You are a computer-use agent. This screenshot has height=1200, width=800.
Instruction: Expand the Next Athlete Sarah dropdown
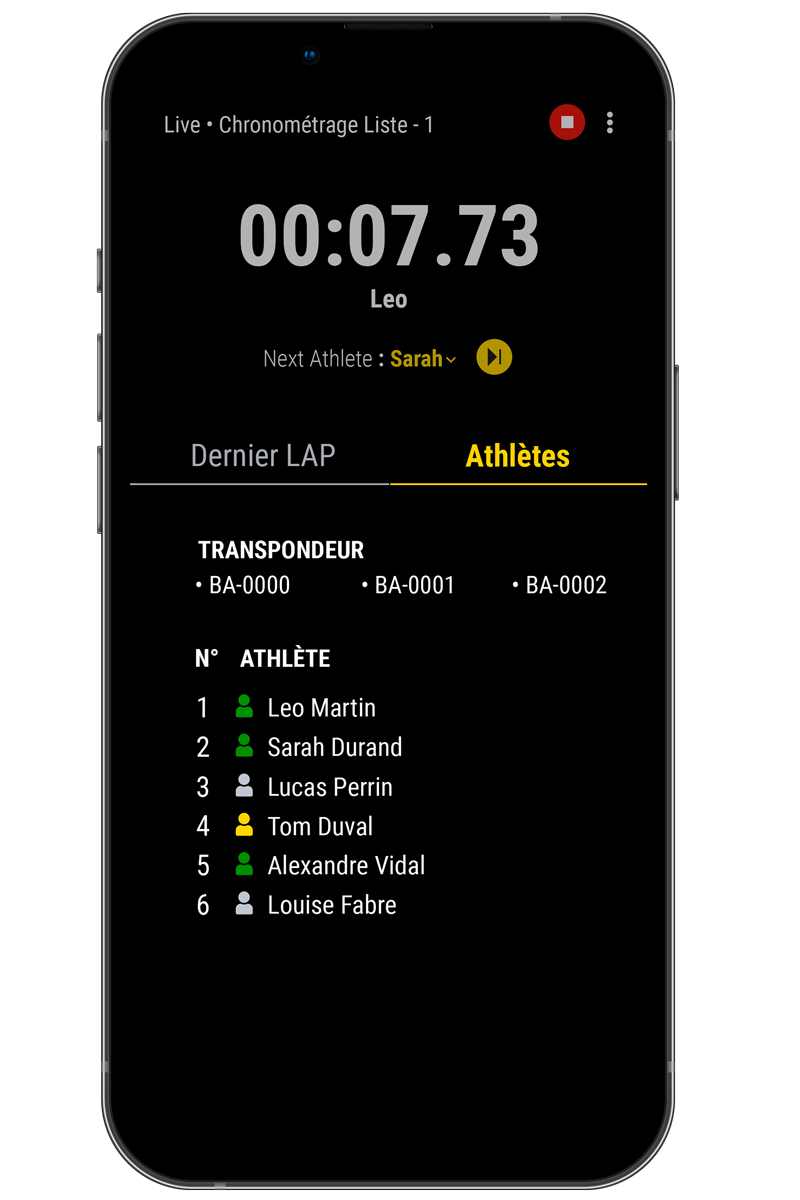click(423, 359)
